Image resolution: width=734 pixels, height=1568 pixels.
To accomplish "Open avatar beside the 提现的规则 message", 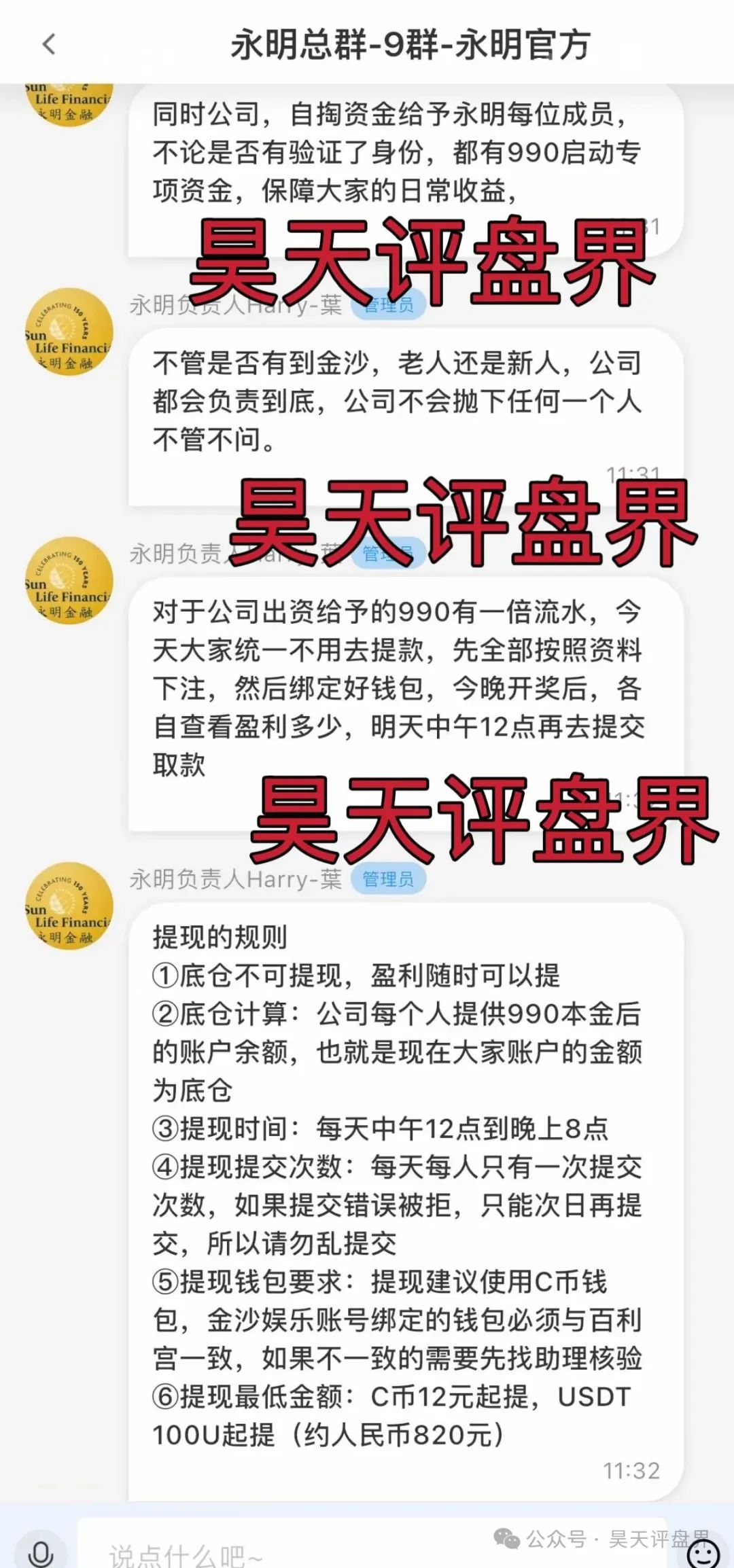I will (69, 906).
